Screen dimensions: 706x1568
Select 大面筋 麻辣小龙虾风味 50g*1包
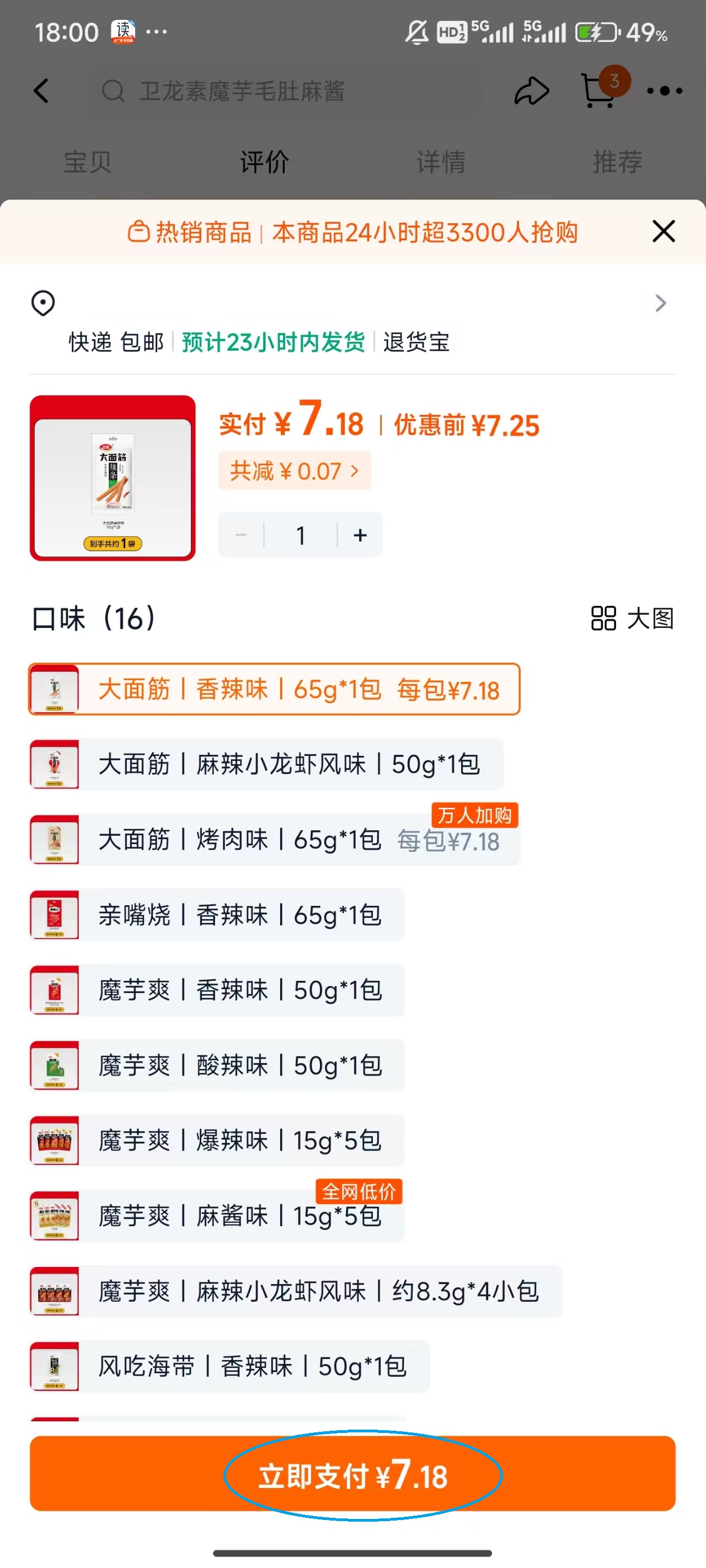(288, 765)
